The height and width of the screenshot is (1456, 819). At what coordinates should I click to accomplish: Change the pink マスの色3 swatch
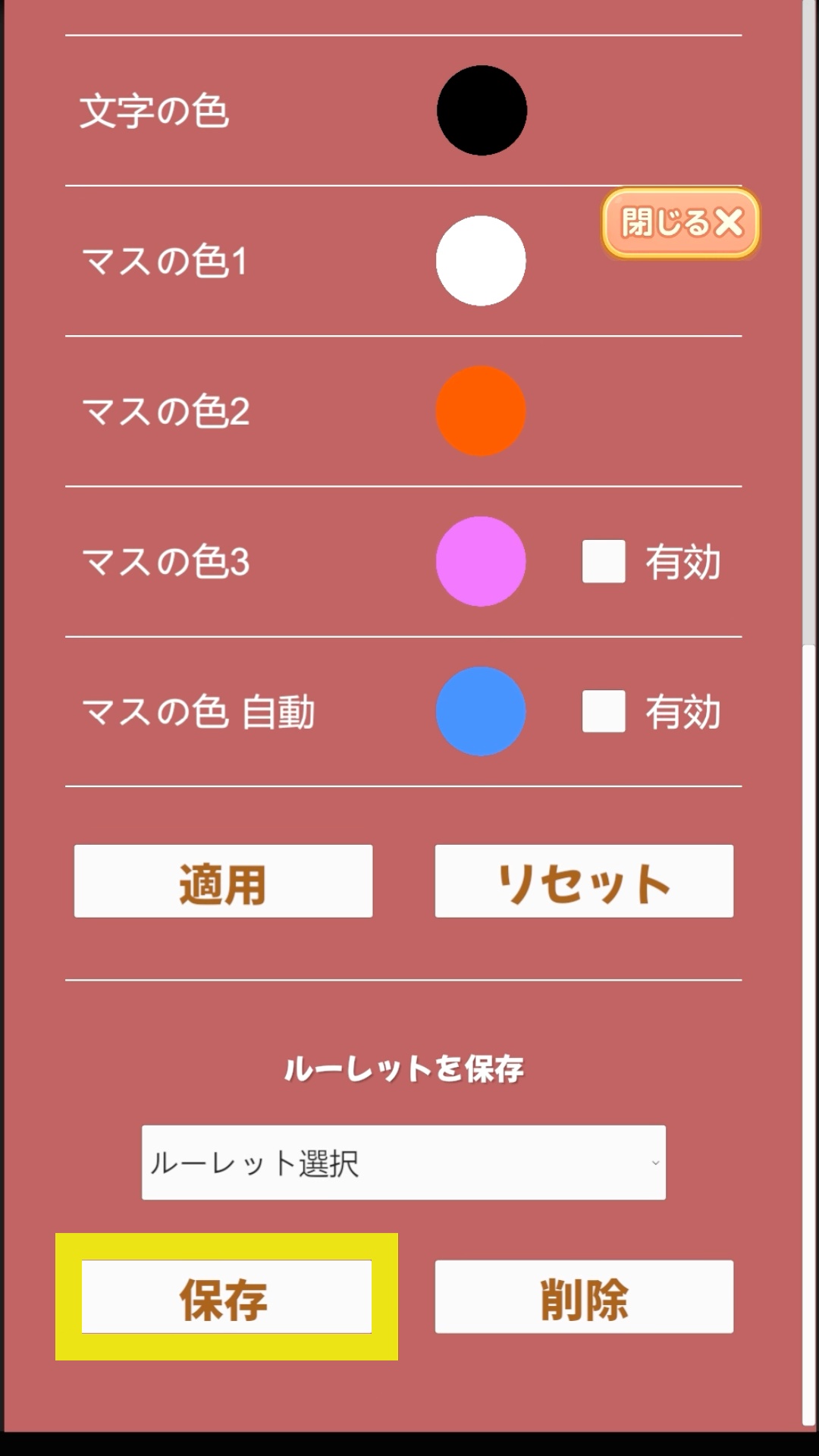(x=481, y=561)
